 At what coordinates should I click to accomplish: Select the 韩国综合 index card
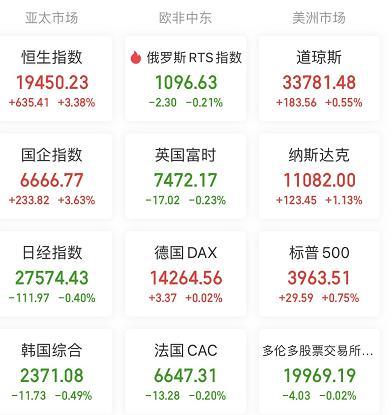(55, 372)
